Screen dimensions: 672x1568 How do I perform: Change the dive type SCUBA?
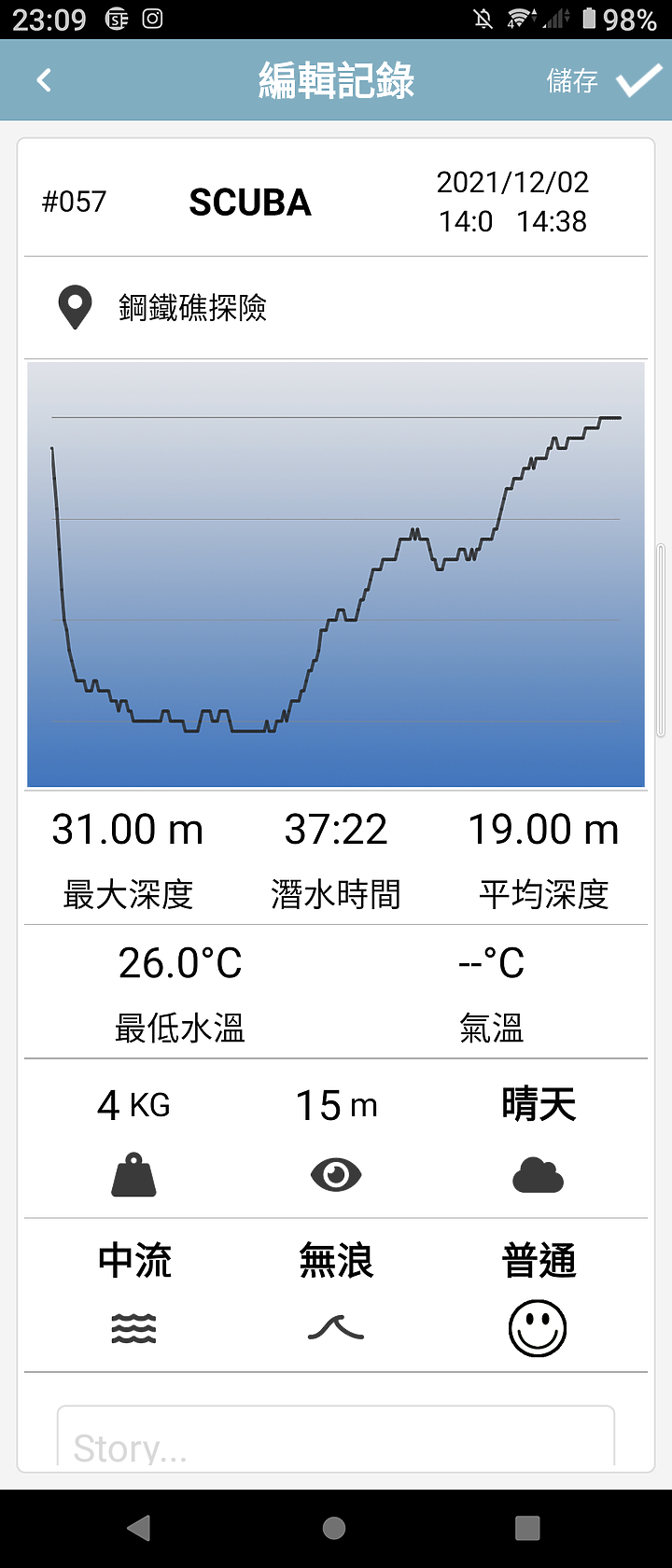tap(250, 203)
